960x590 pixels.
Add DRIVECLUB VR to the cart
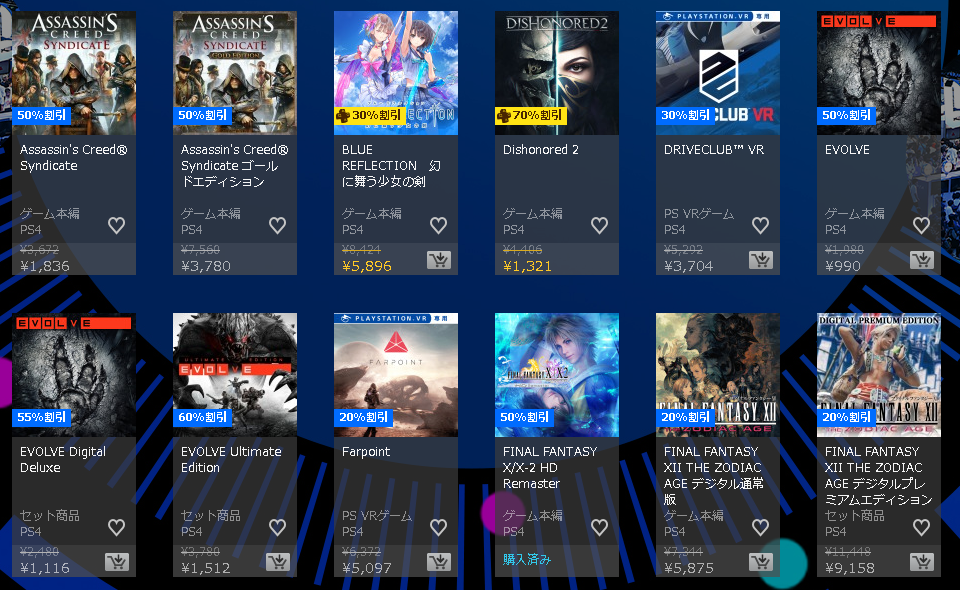(760, 260)
